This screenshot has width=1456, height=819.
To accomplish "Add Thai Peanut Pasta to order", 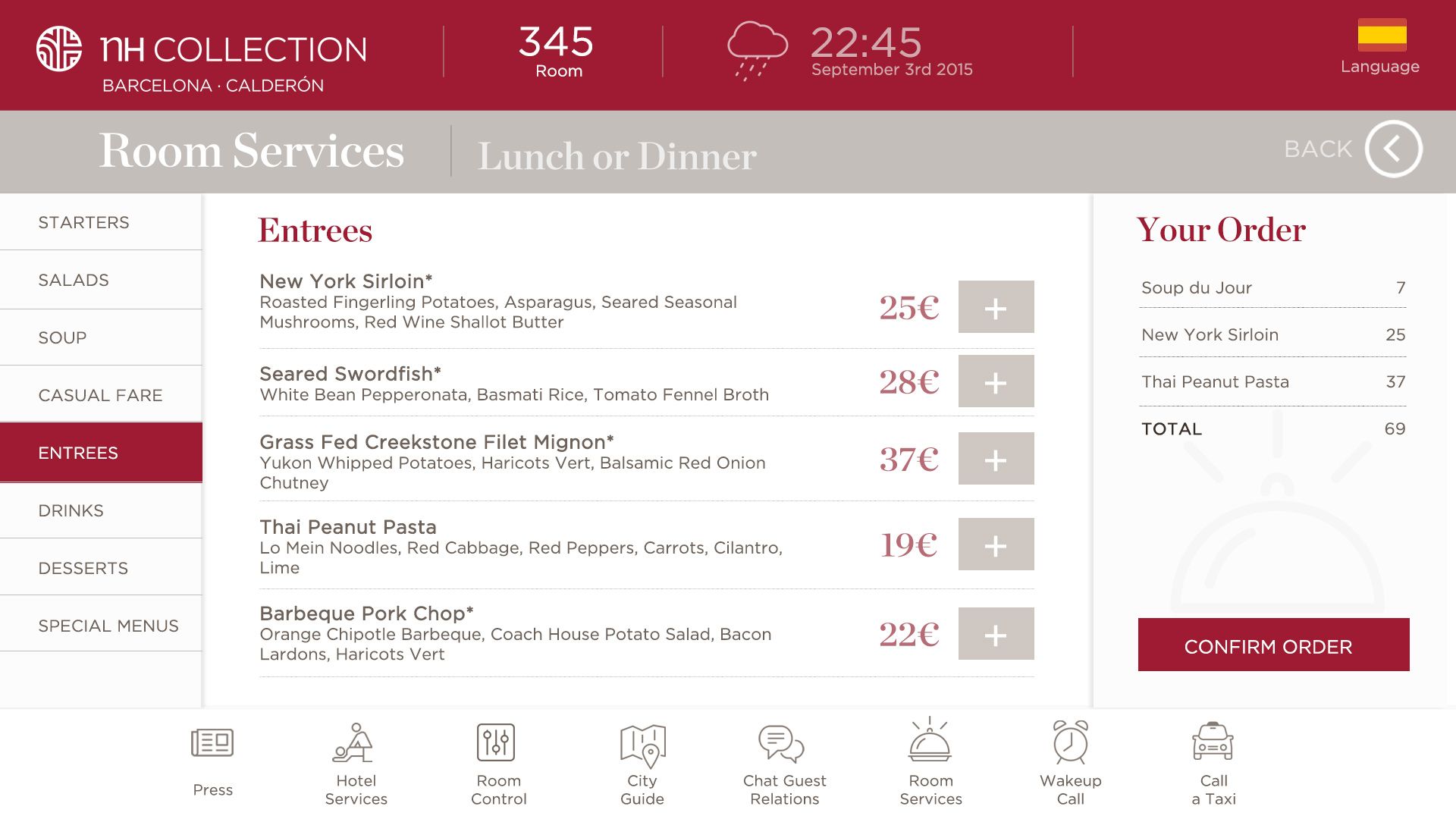I will [x=996, y=544].
